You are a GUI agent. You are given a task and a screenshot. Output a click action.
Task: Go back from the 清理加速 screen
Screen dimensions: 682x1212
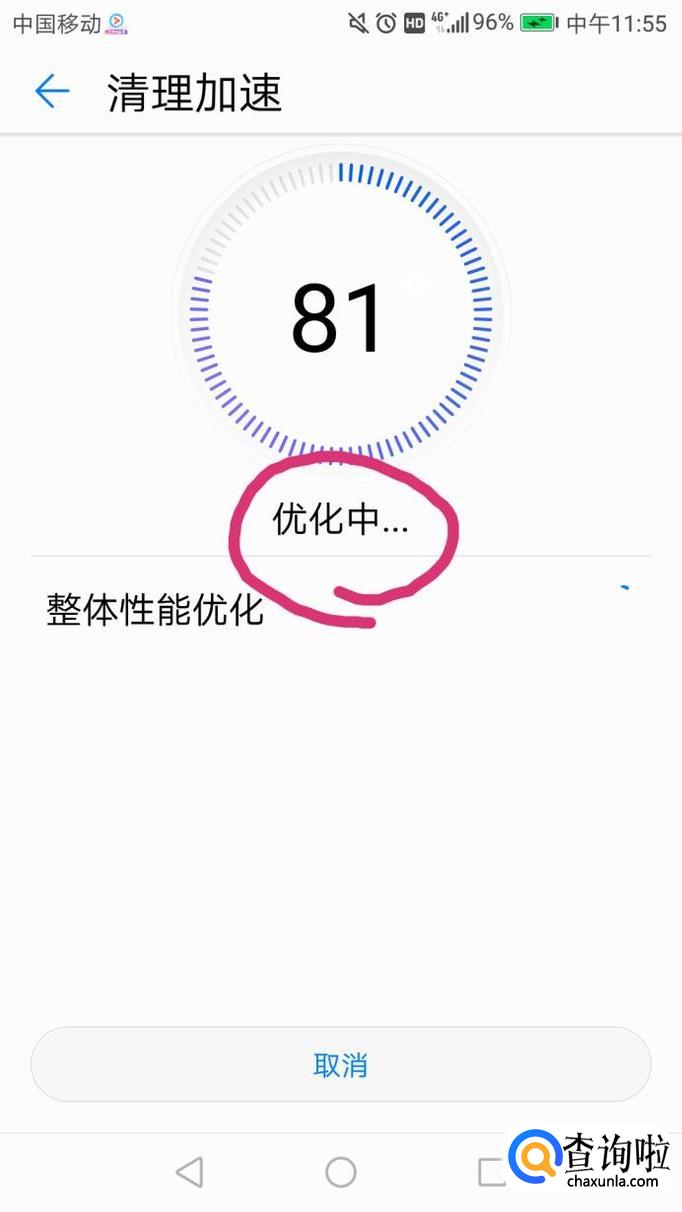(x=52, y=92)
